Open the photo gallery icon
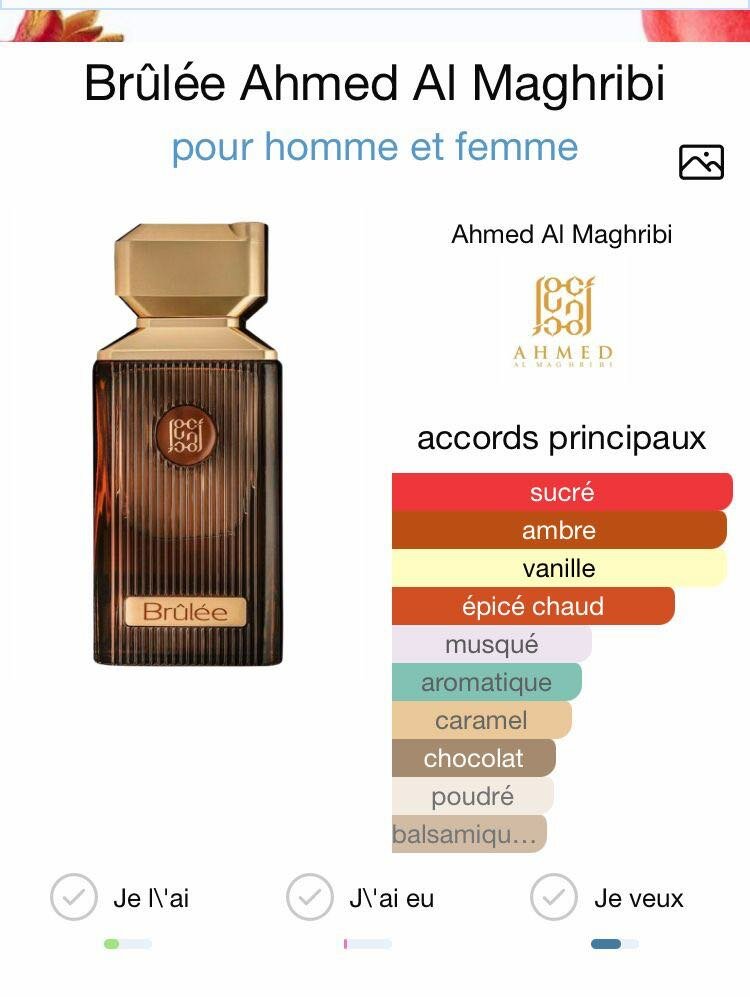 tap(701, 162)
